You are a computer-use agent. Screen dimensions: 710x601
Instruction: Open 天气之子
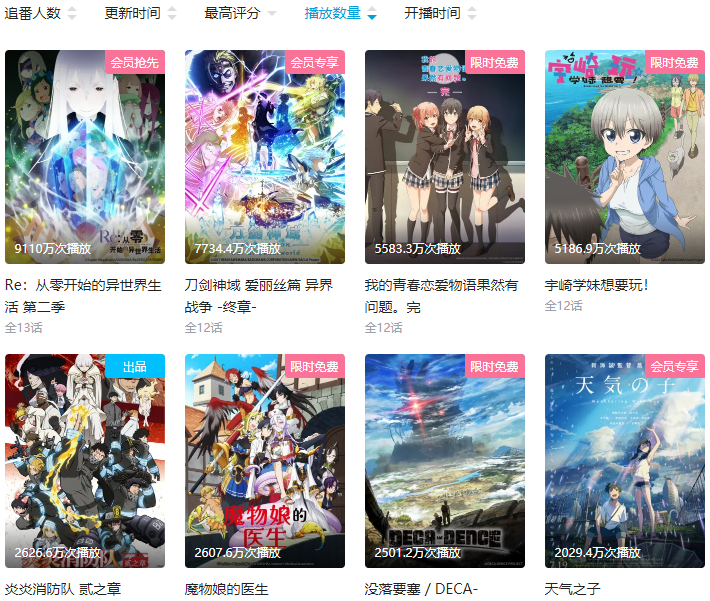624,461
